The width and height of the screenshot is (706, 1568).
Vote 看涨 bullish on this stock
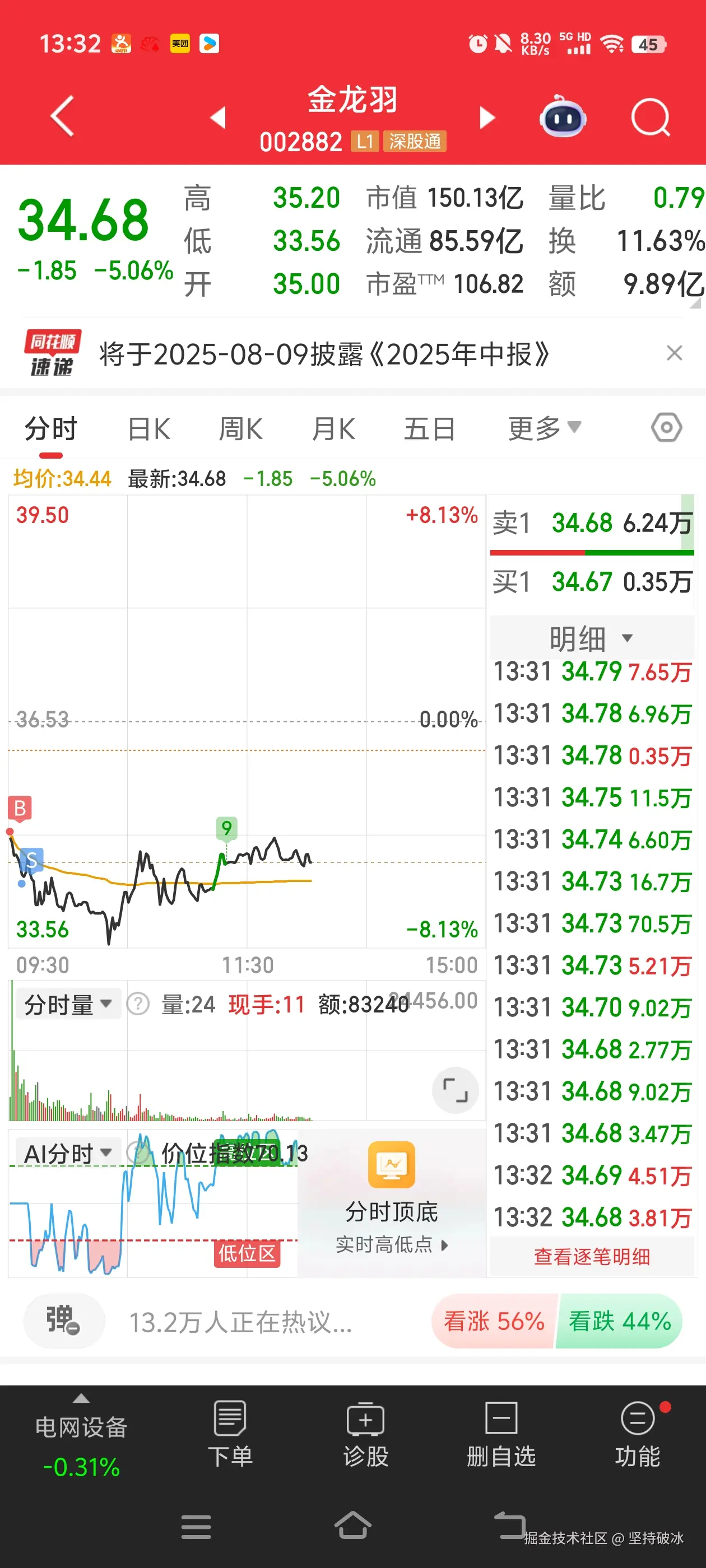pyautogui.click(x=494, y=1322)
